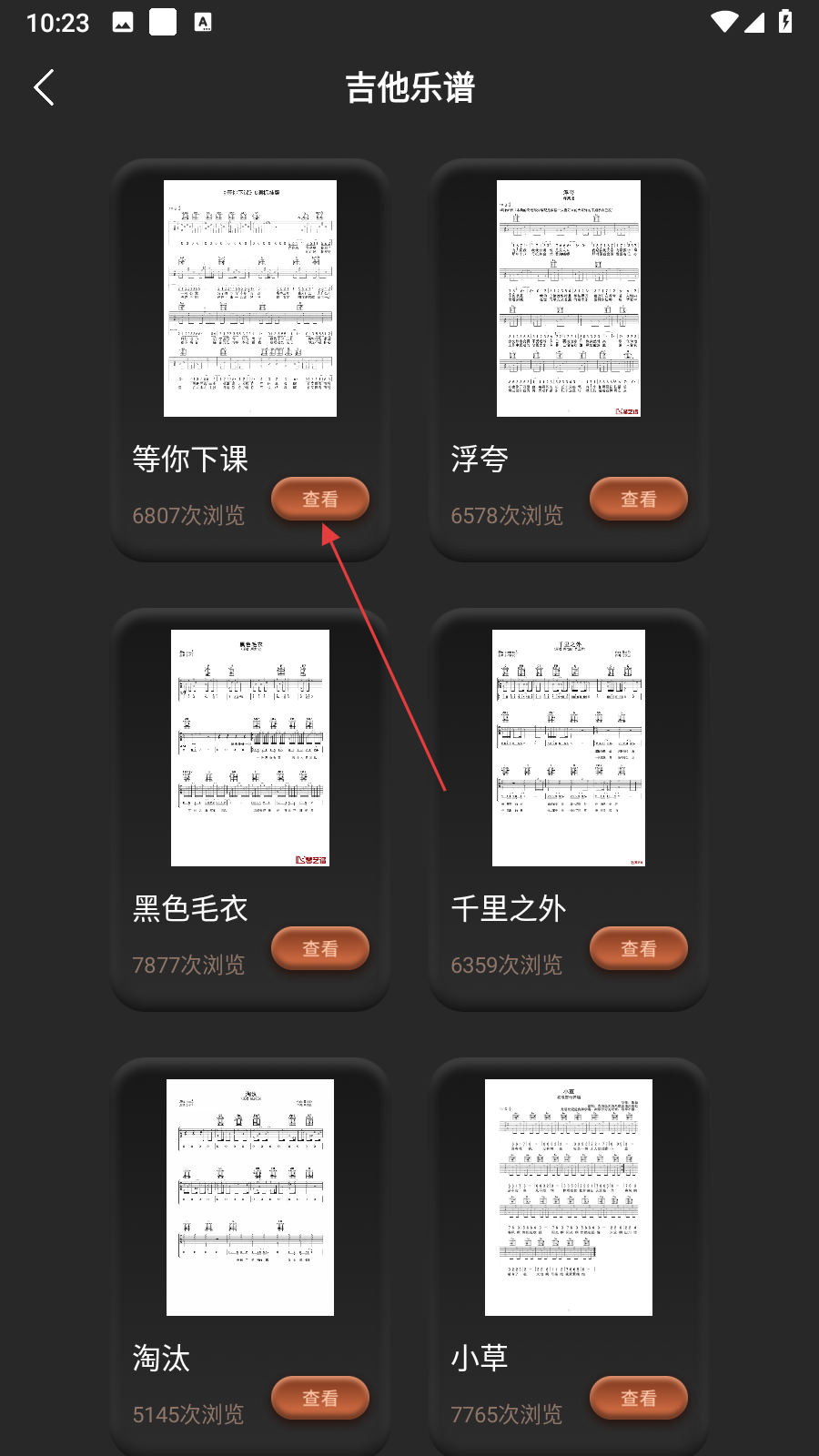Image resolution: width=819 pixels, height=1456 pixels.
Task: Tap 查看 for 淘汰
Action: tap(320, 1398)
